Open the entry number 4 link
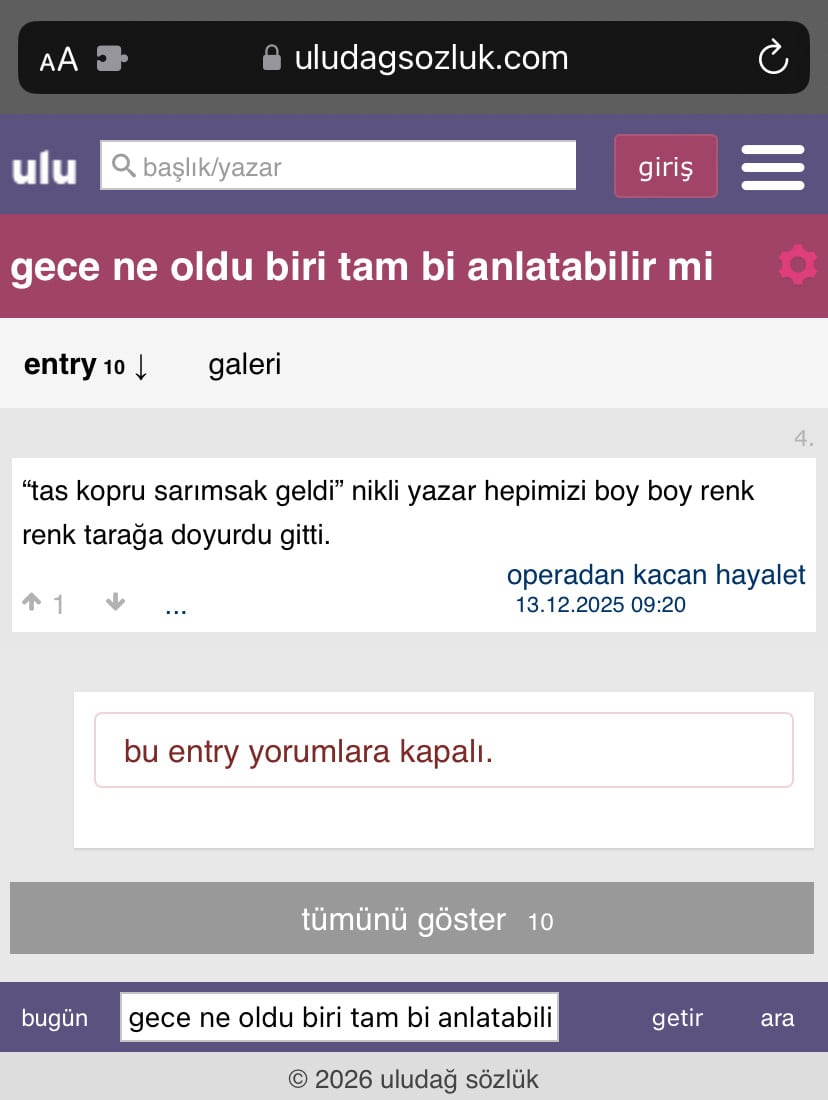Image resolution: width=828 pixels, height=1100 pixels. point(803,438)
